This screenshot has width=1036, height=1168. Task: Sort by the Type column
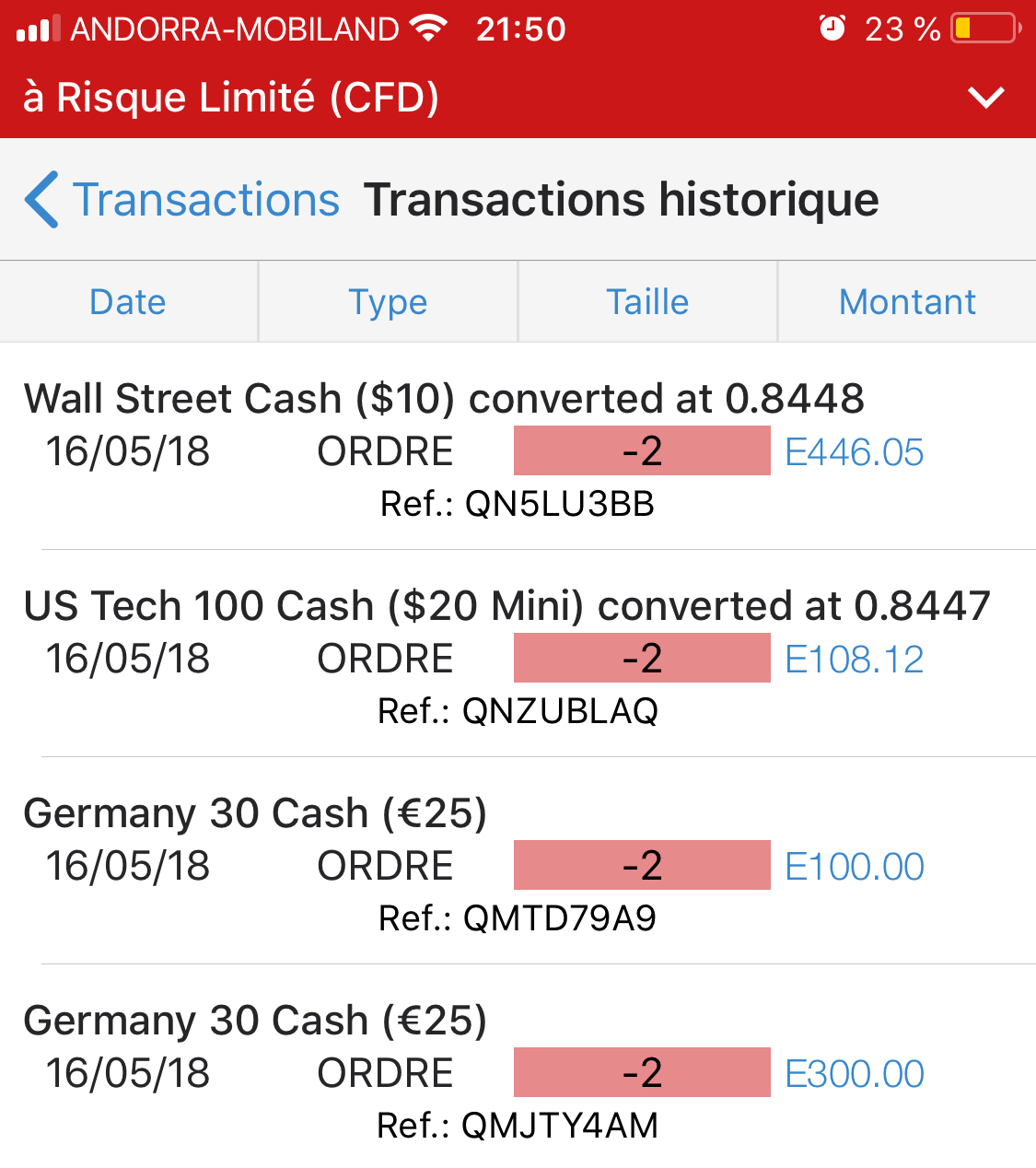(388, 302)
